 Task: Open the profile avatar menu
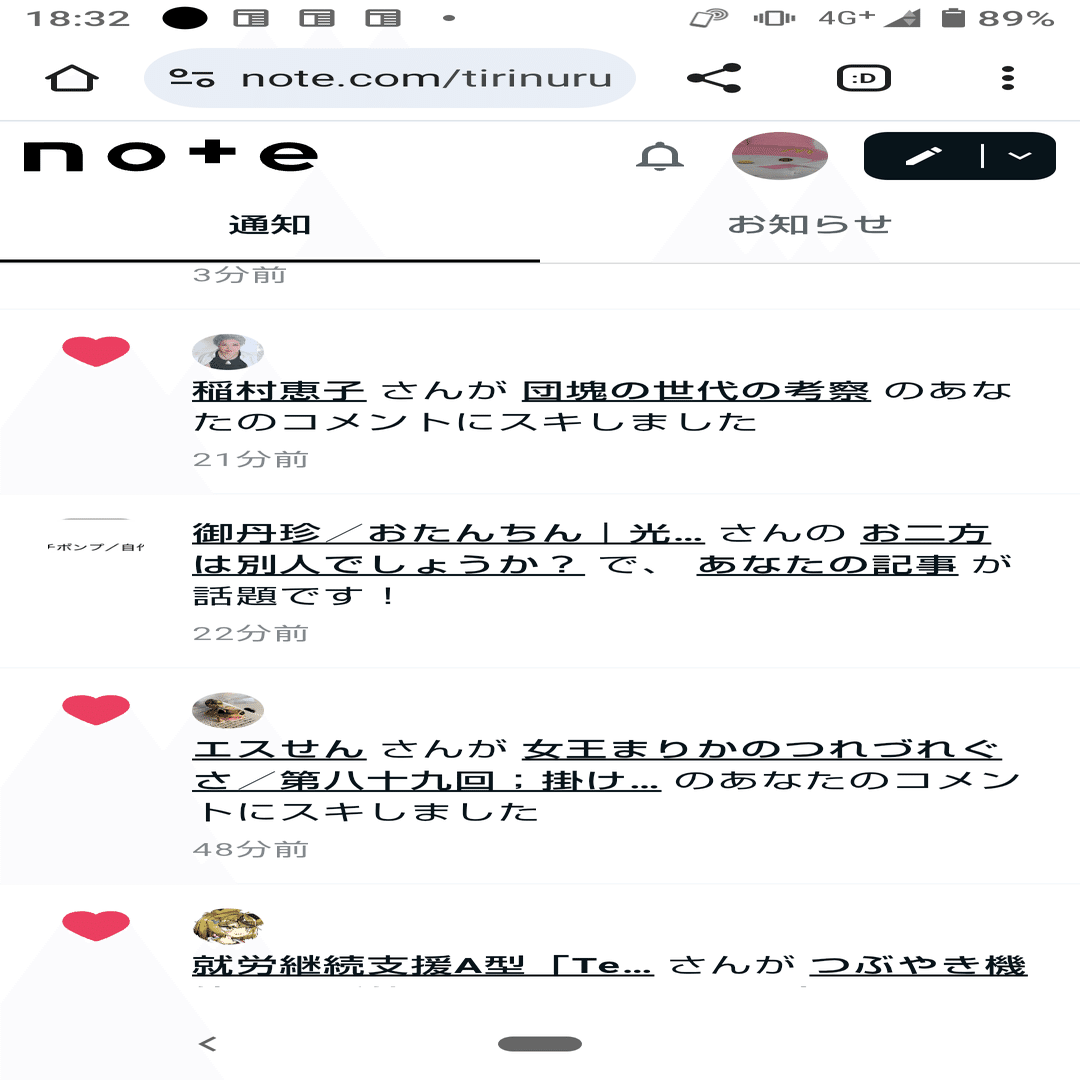(x=780, y=156)
